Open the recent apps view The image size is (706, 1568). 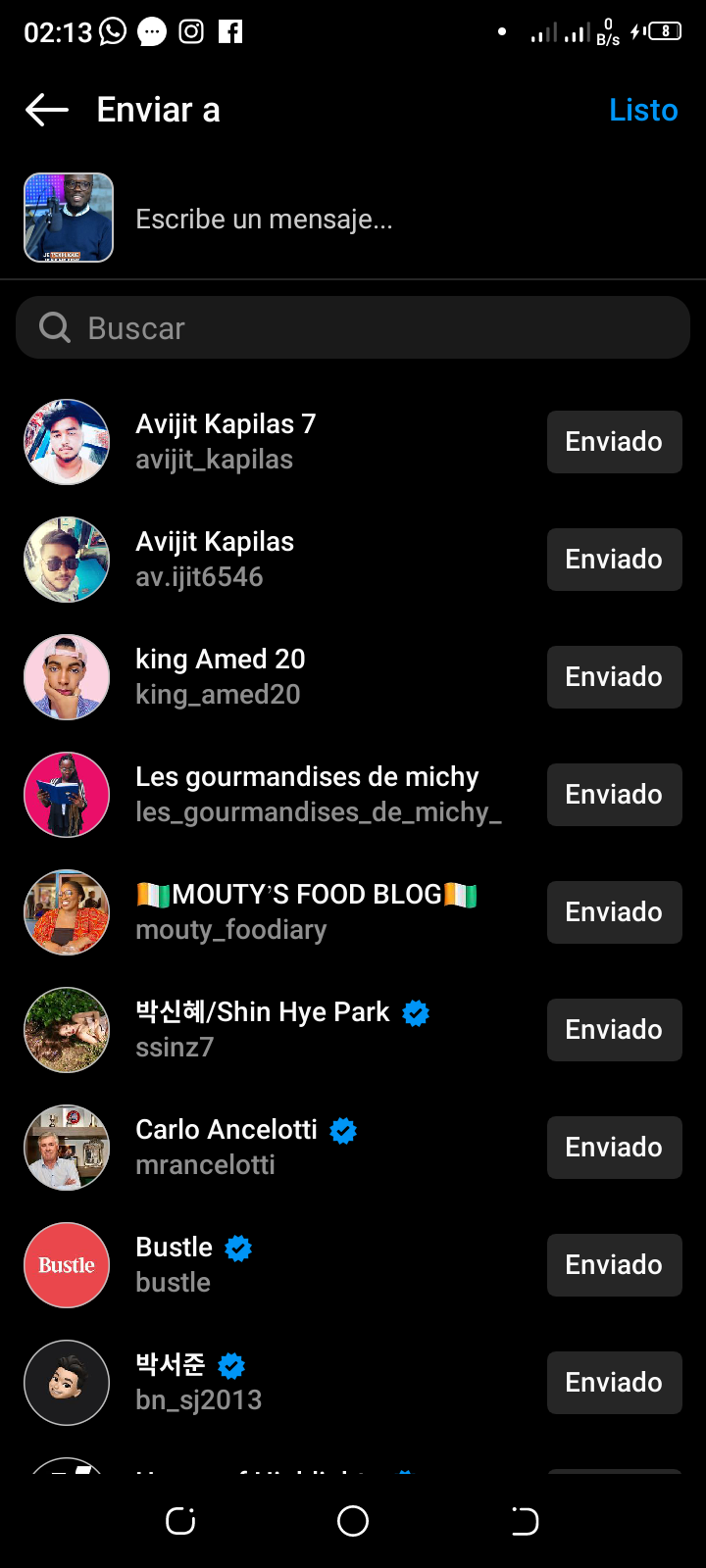180,1521
